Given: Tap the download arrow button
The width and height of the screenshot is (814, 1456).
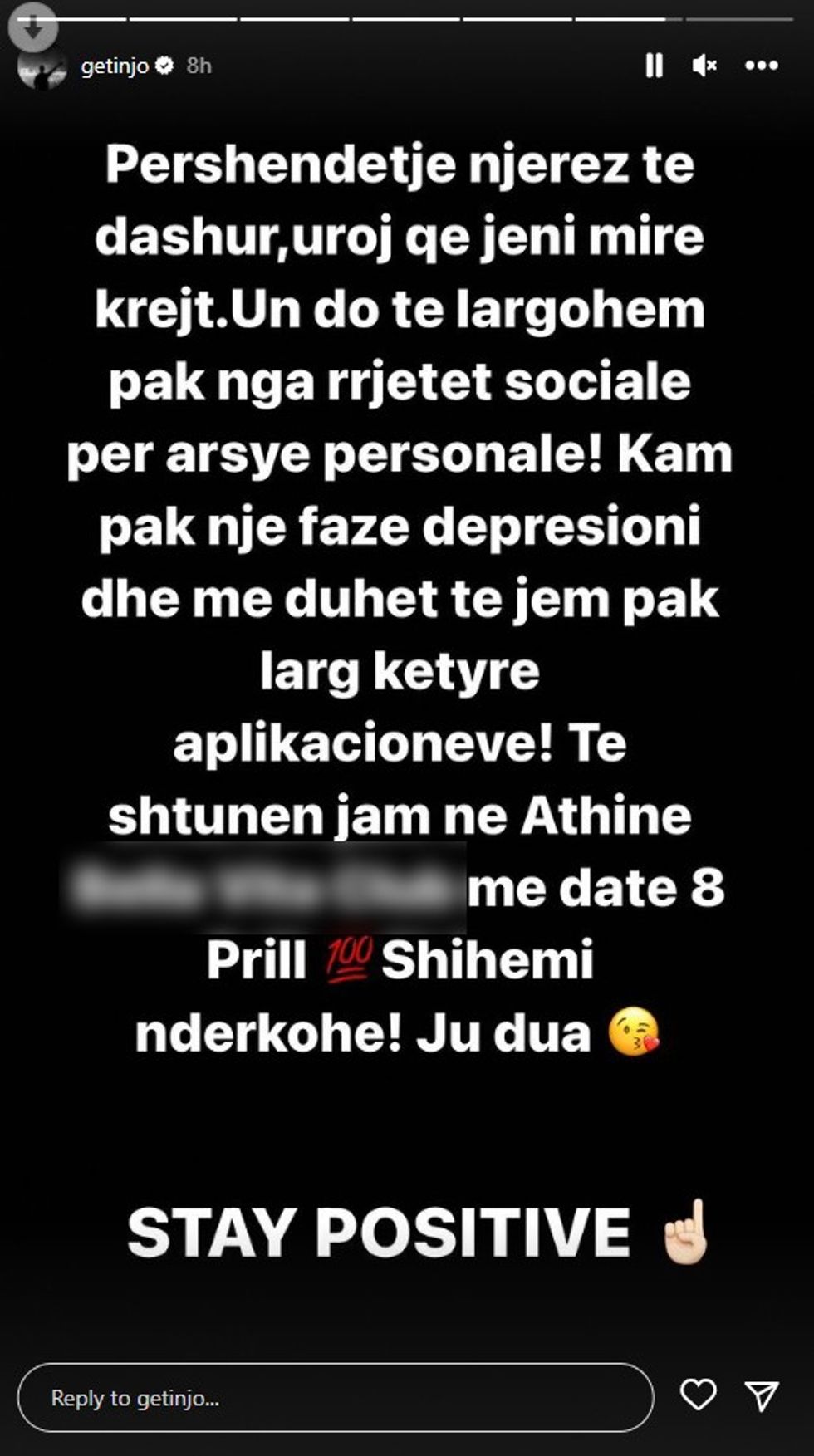Looking at the screenshot, I should coord(33,28).
